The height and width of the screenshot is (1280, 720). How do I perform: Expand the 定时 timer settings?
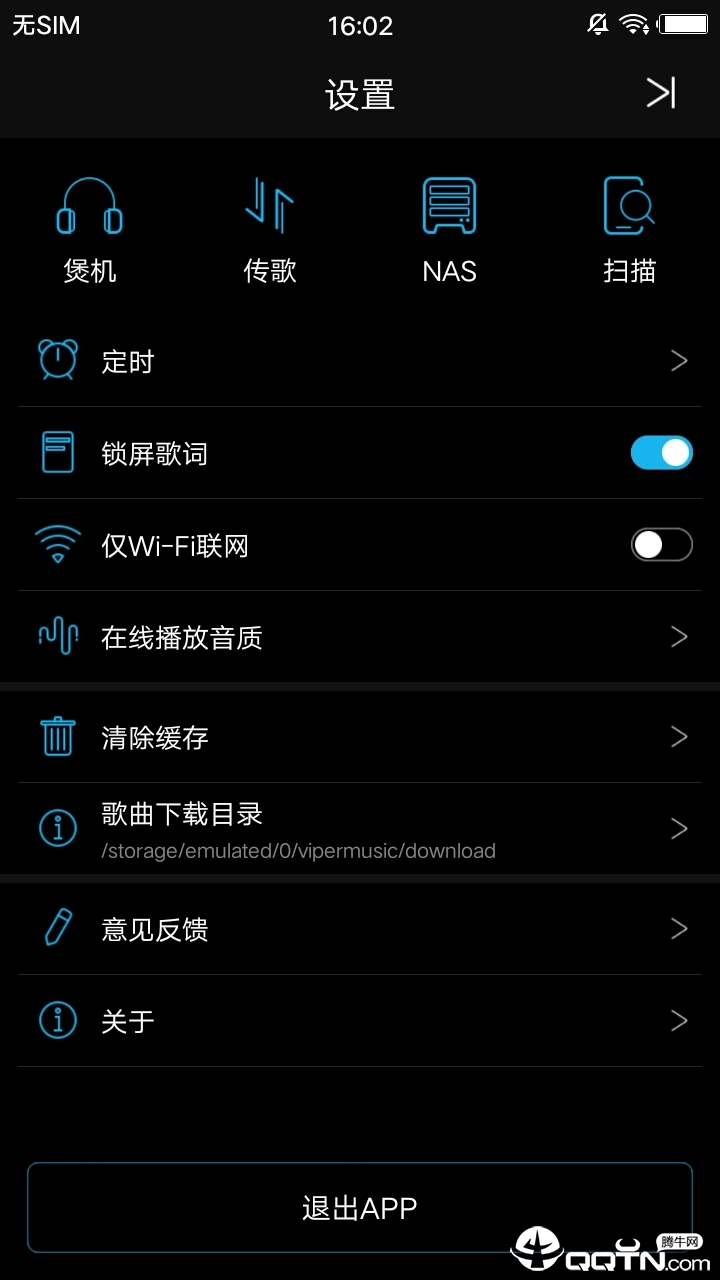(360, 360)
